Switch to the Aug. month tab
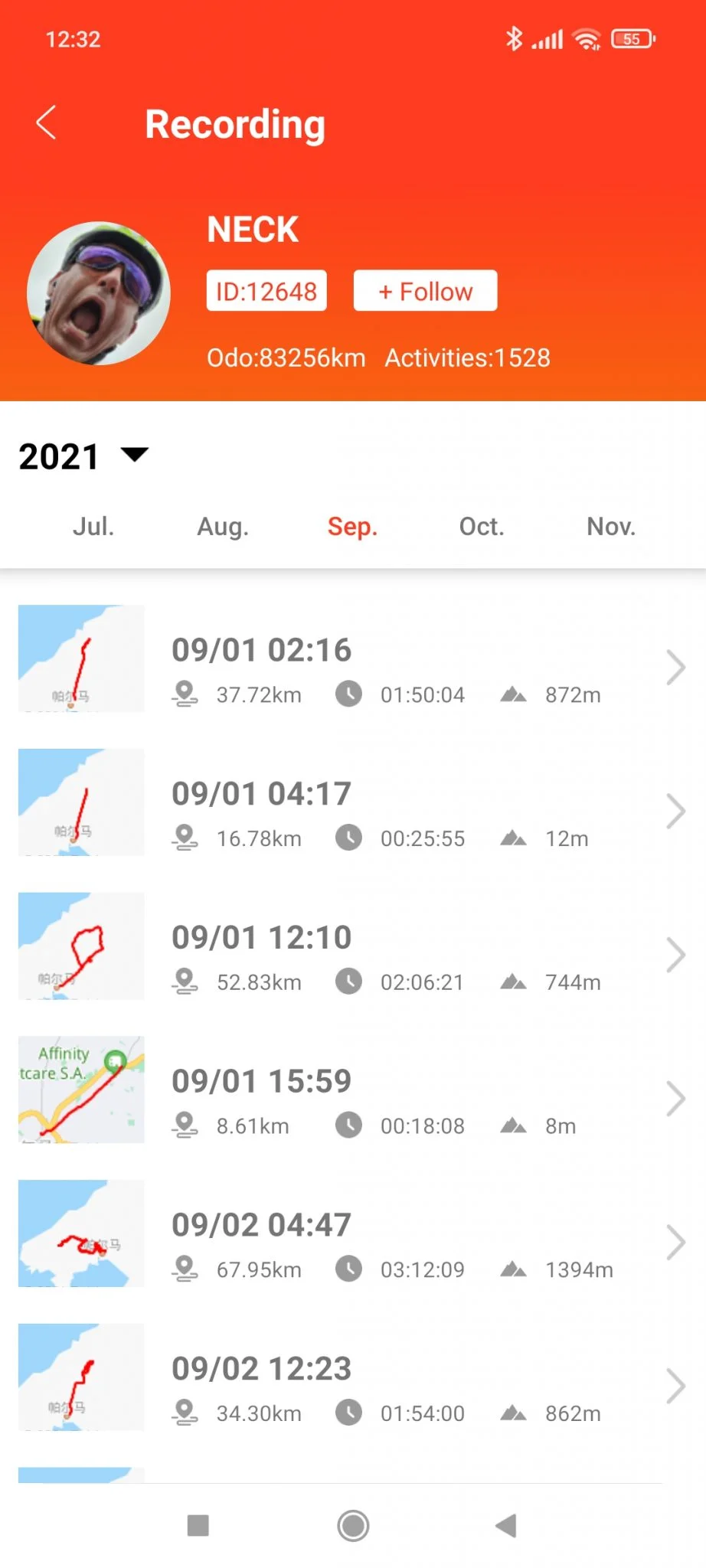 [223, 527]
